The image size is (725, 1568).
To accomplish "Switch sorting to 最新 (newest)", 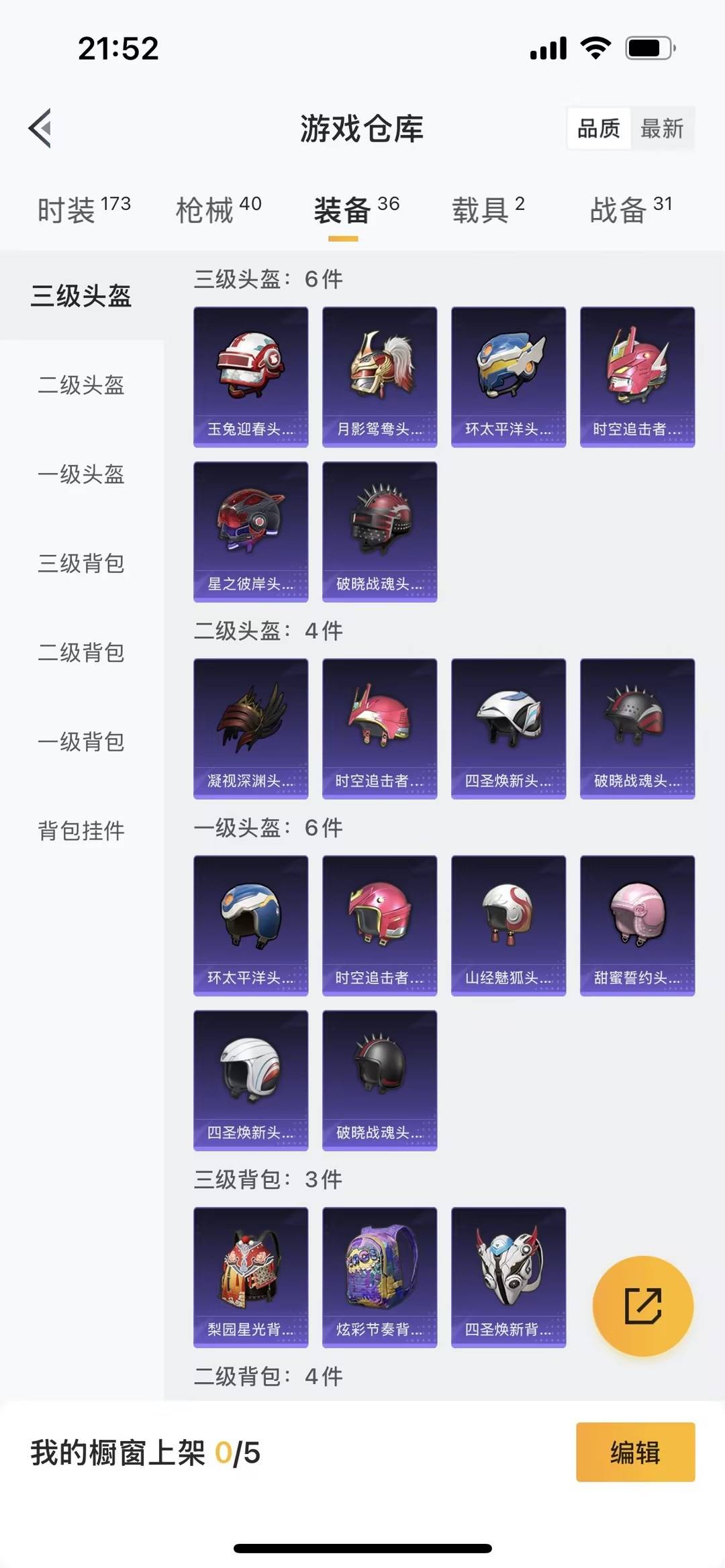I will [x=663, y=128].
